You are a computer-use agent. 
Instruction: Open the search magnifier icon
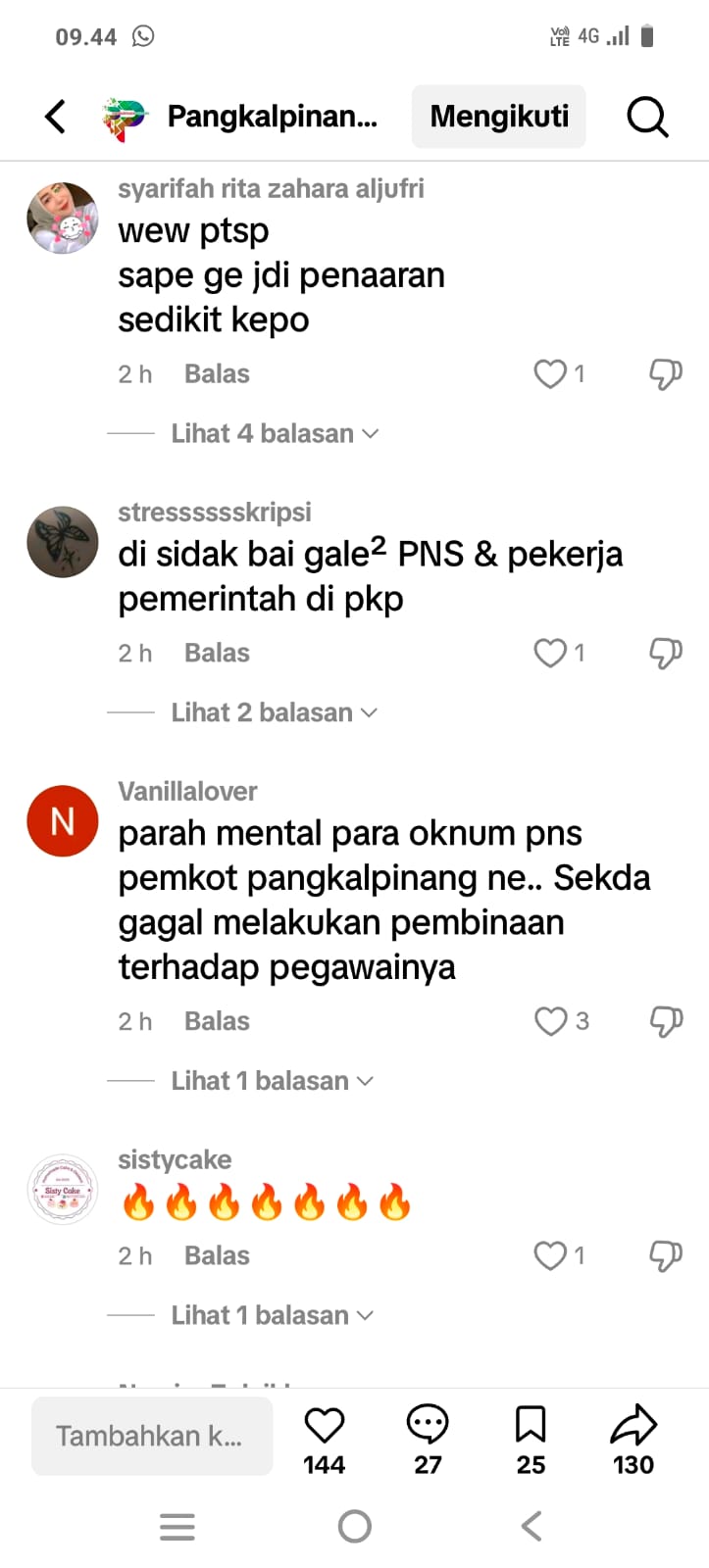pyautogui.click(x=647, y=117)
